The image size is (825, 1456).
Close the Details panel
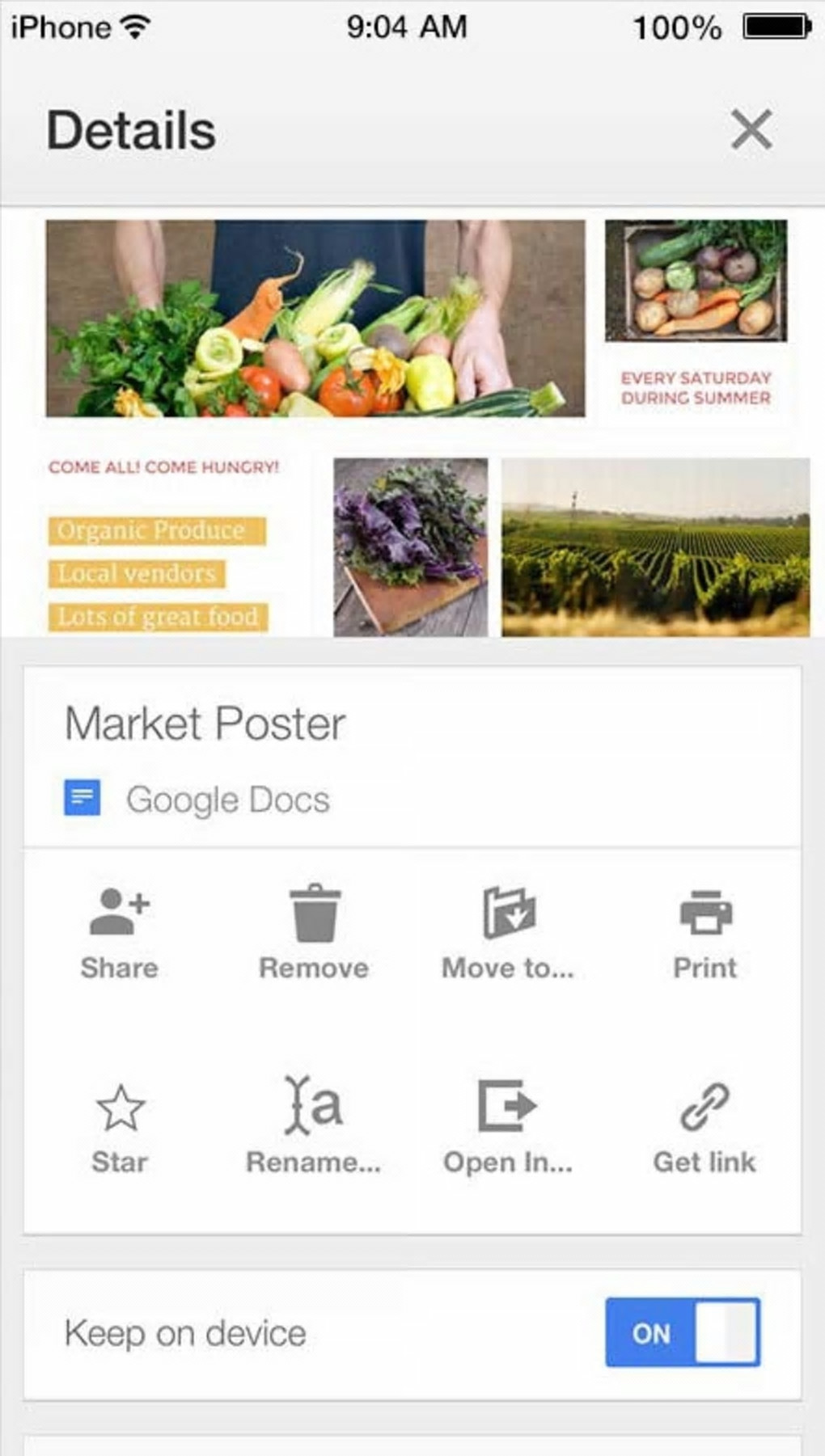point(751,129)
